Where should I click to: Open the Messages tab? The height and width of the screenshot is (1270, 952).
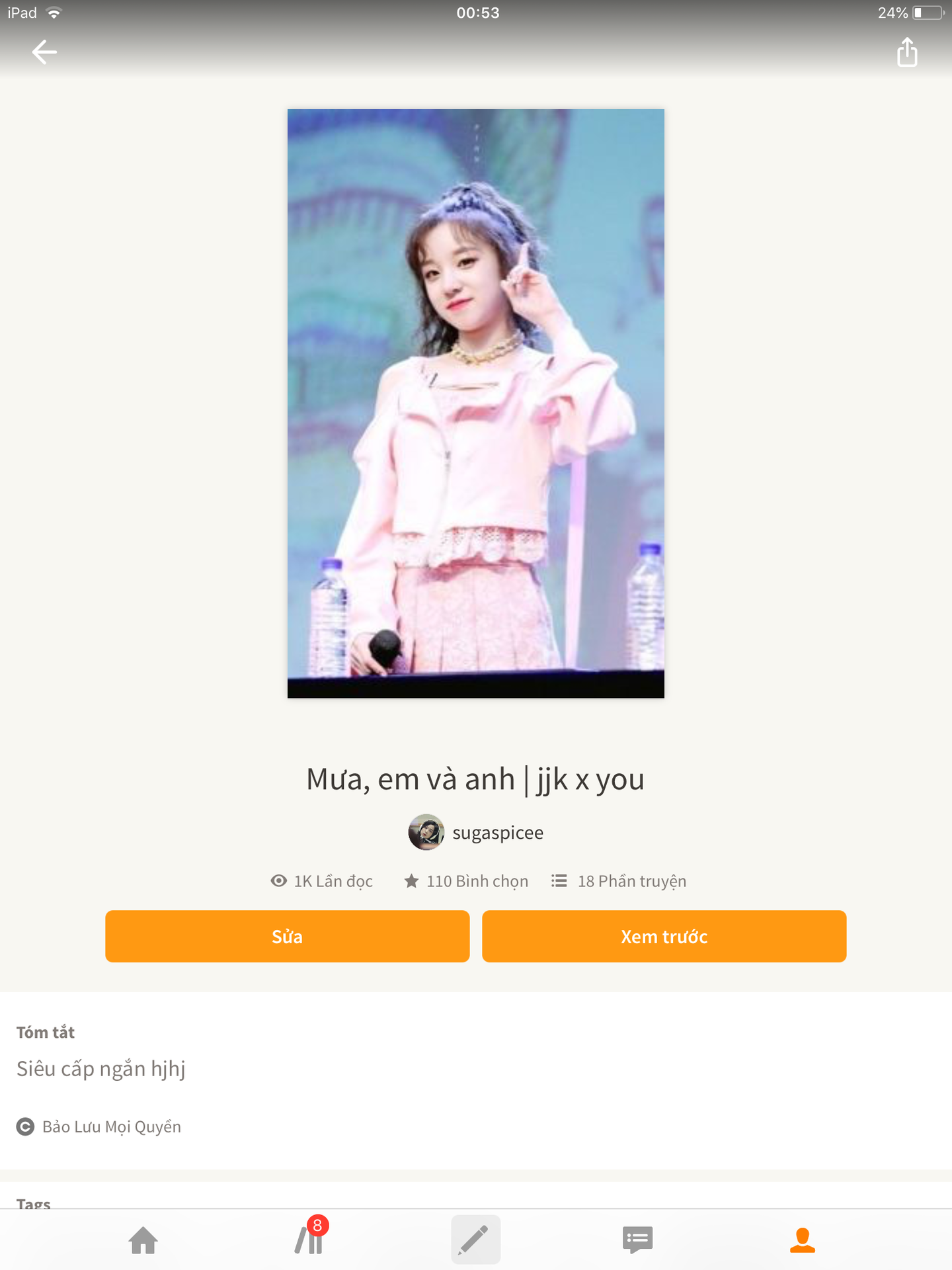click(637, 1240)
